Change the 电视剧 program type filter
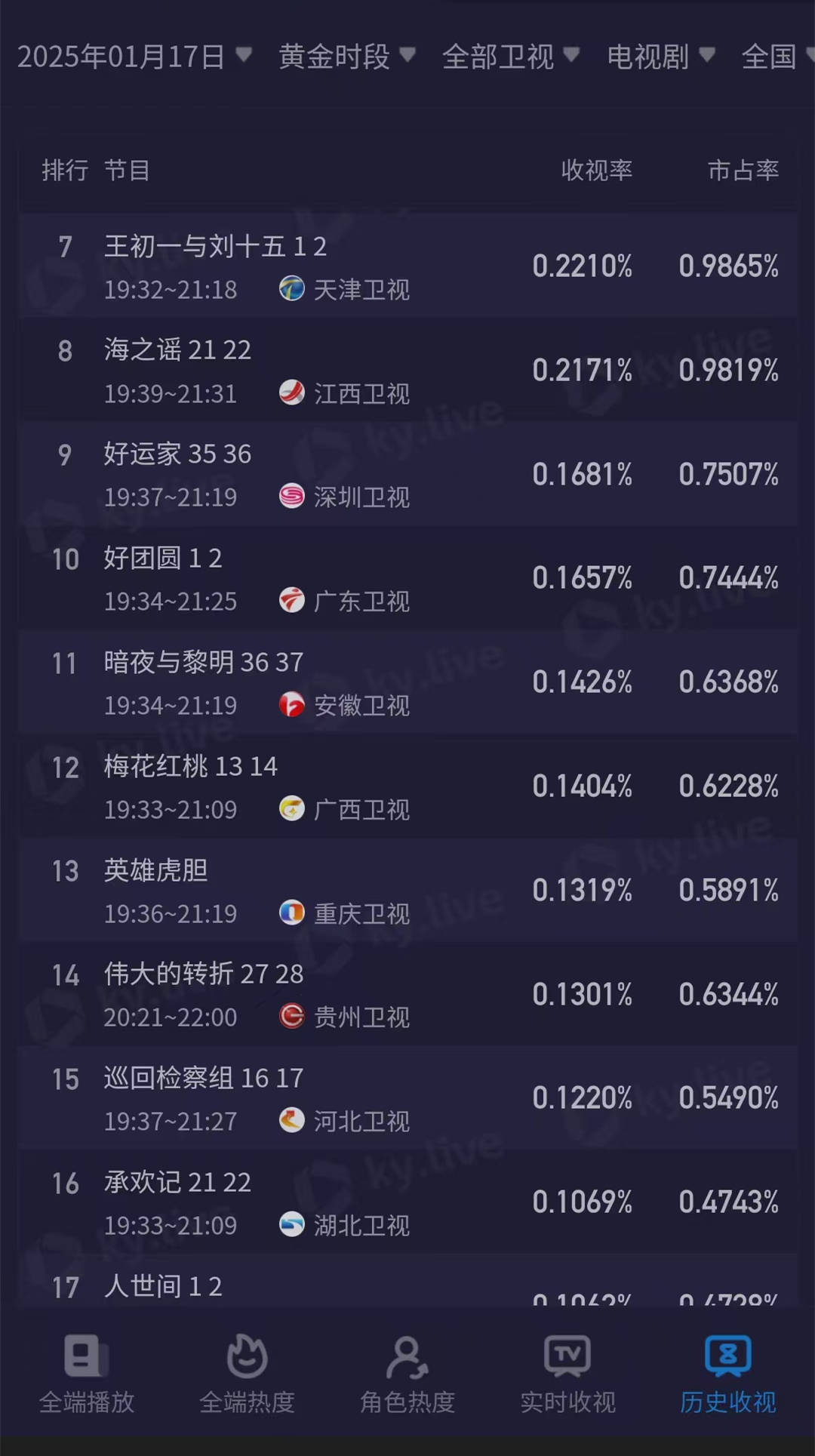Viewport: 815px width, 1456px height. (660, 57)
